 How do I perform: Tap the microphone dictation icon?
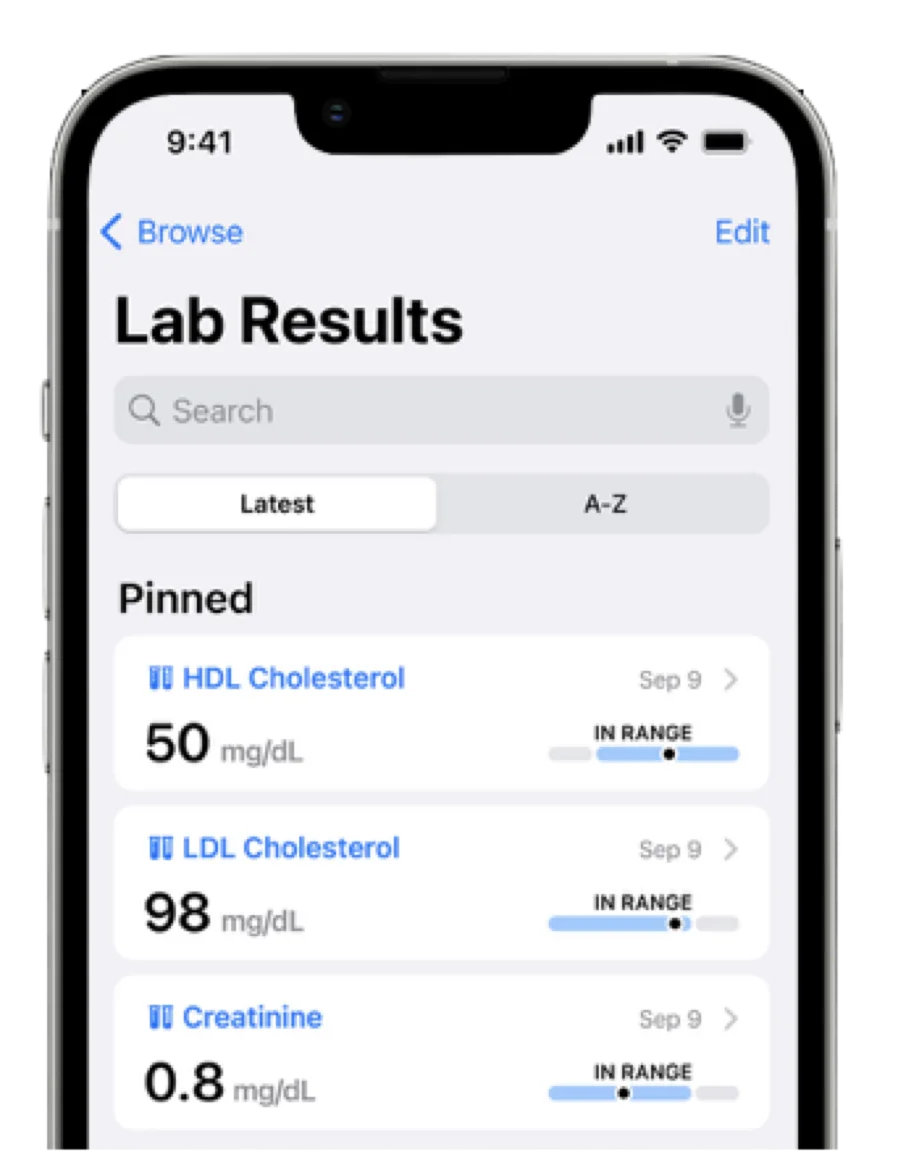pyautogui.click(x=738, y=410)
